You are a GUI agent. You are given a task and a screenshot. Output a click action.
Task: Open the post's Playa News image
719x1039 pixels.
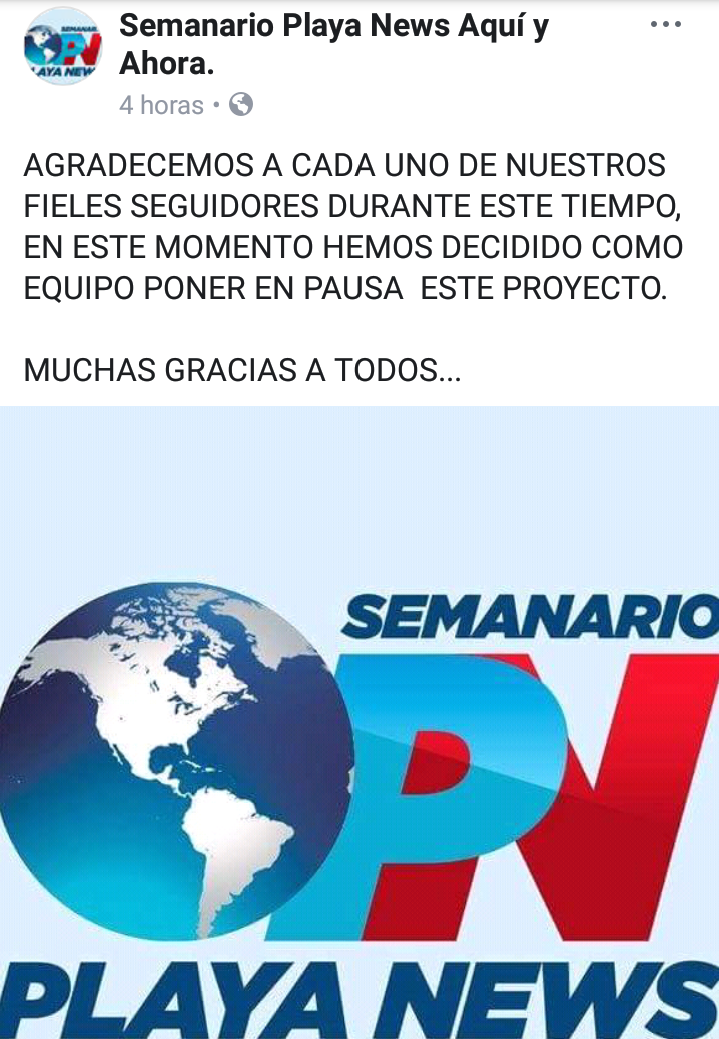[x=359, y=722]
